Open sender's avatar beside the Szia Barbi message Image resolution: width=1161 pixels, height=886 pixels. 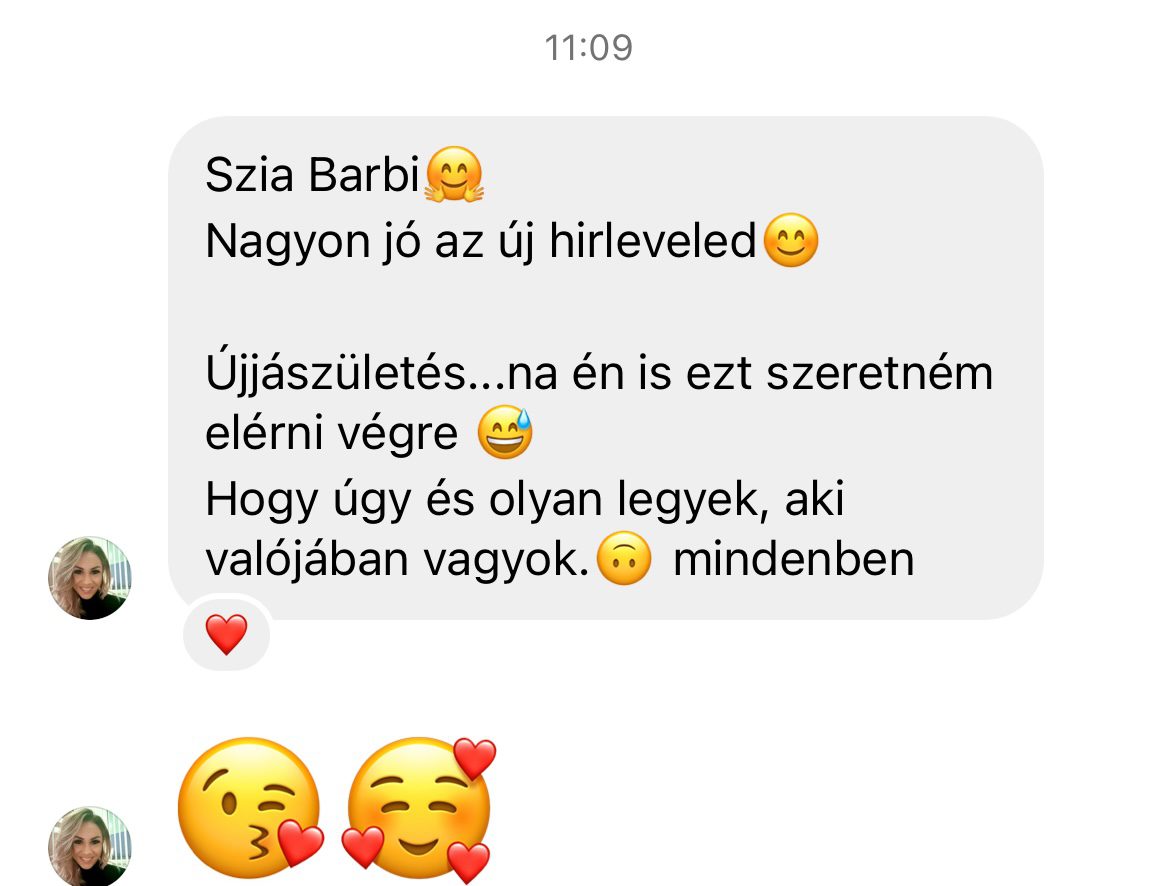tap(90, 578)
